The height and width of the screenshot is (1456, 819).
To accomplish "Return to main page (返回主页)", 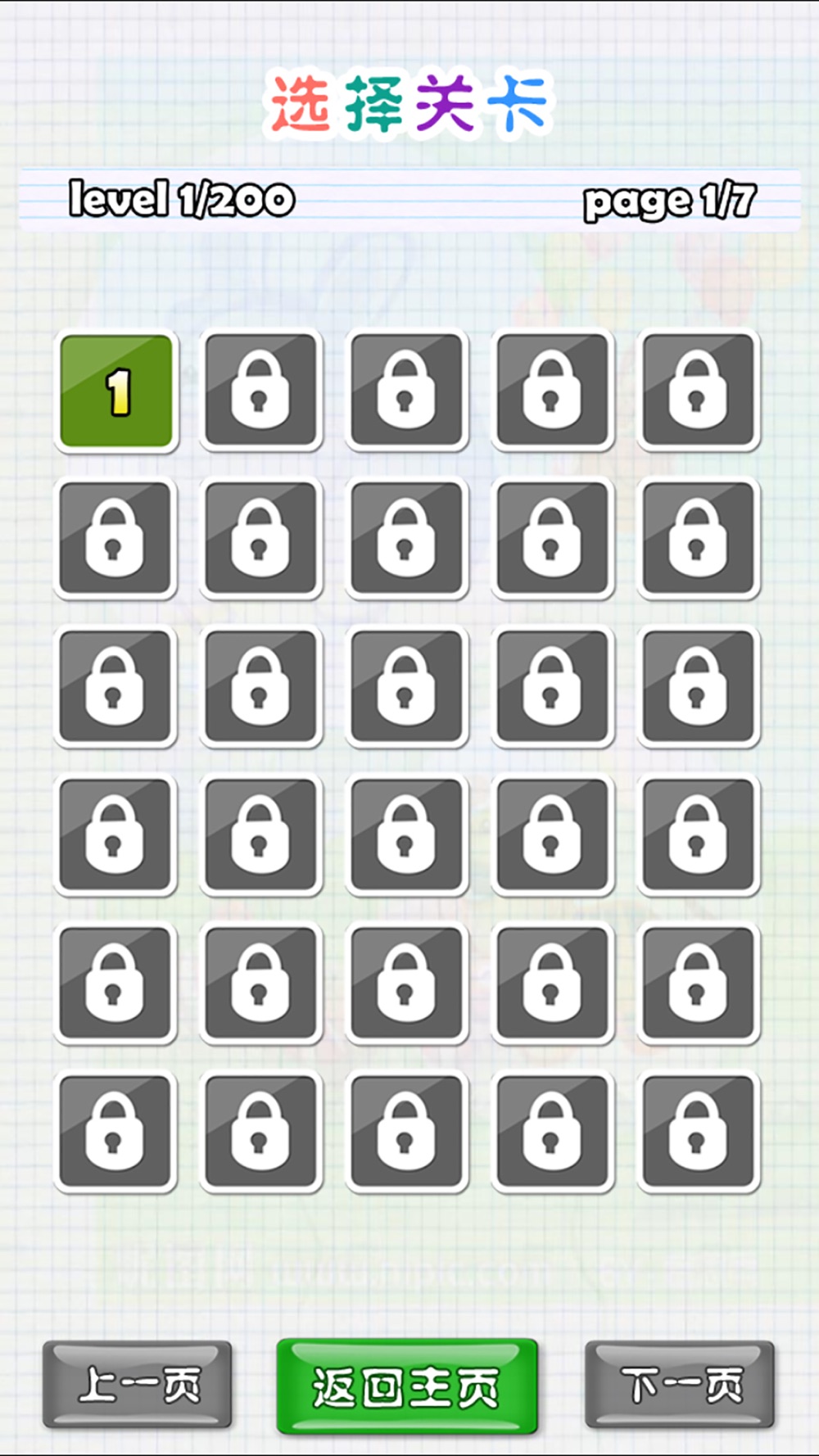I will 406,1387.
